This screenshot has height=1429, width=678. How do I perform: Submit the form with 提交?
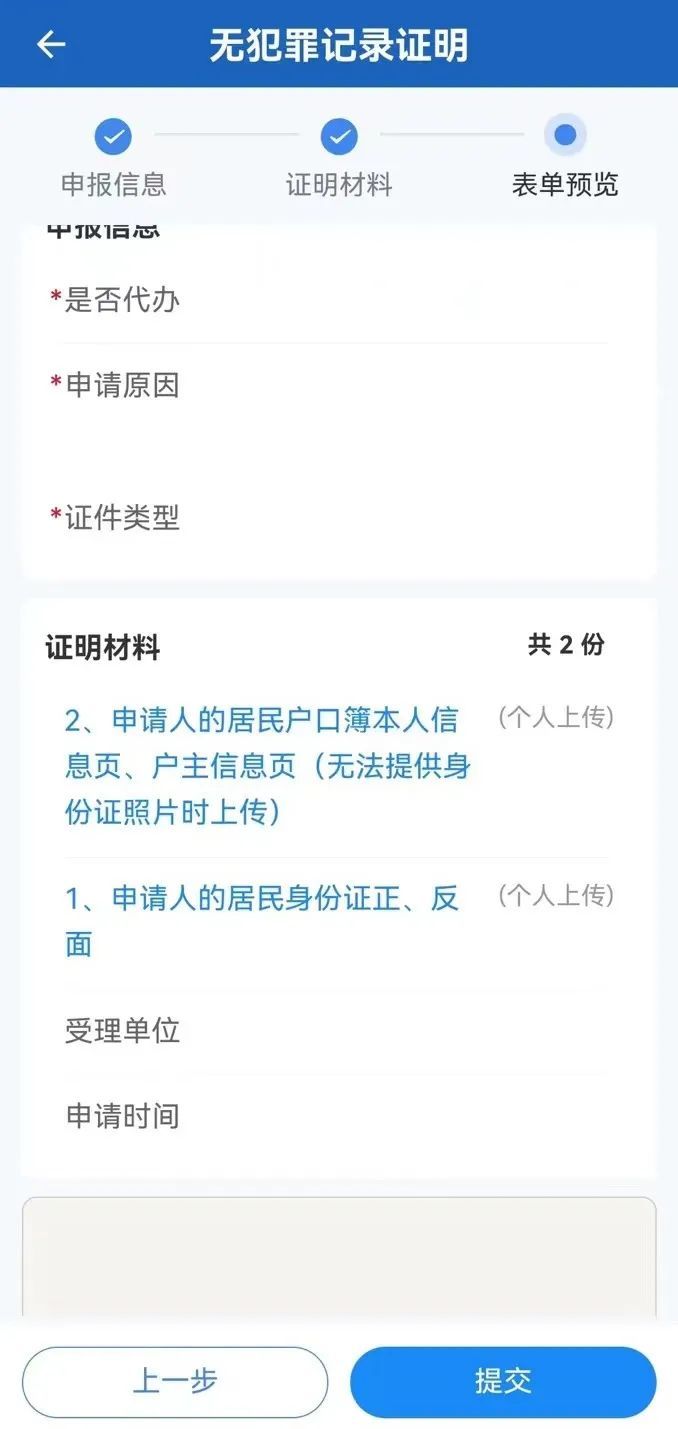[x=503, y=1382]
